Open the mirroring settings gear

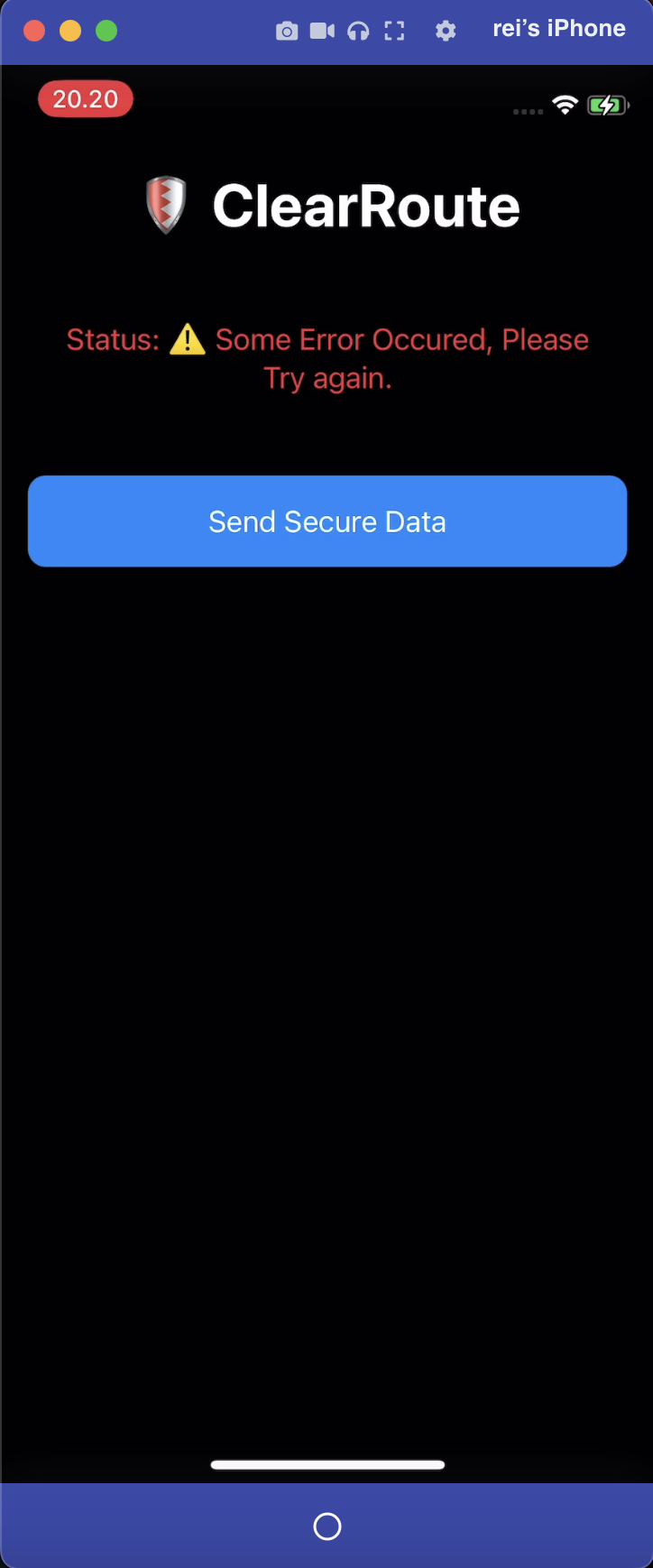point(446,32)
